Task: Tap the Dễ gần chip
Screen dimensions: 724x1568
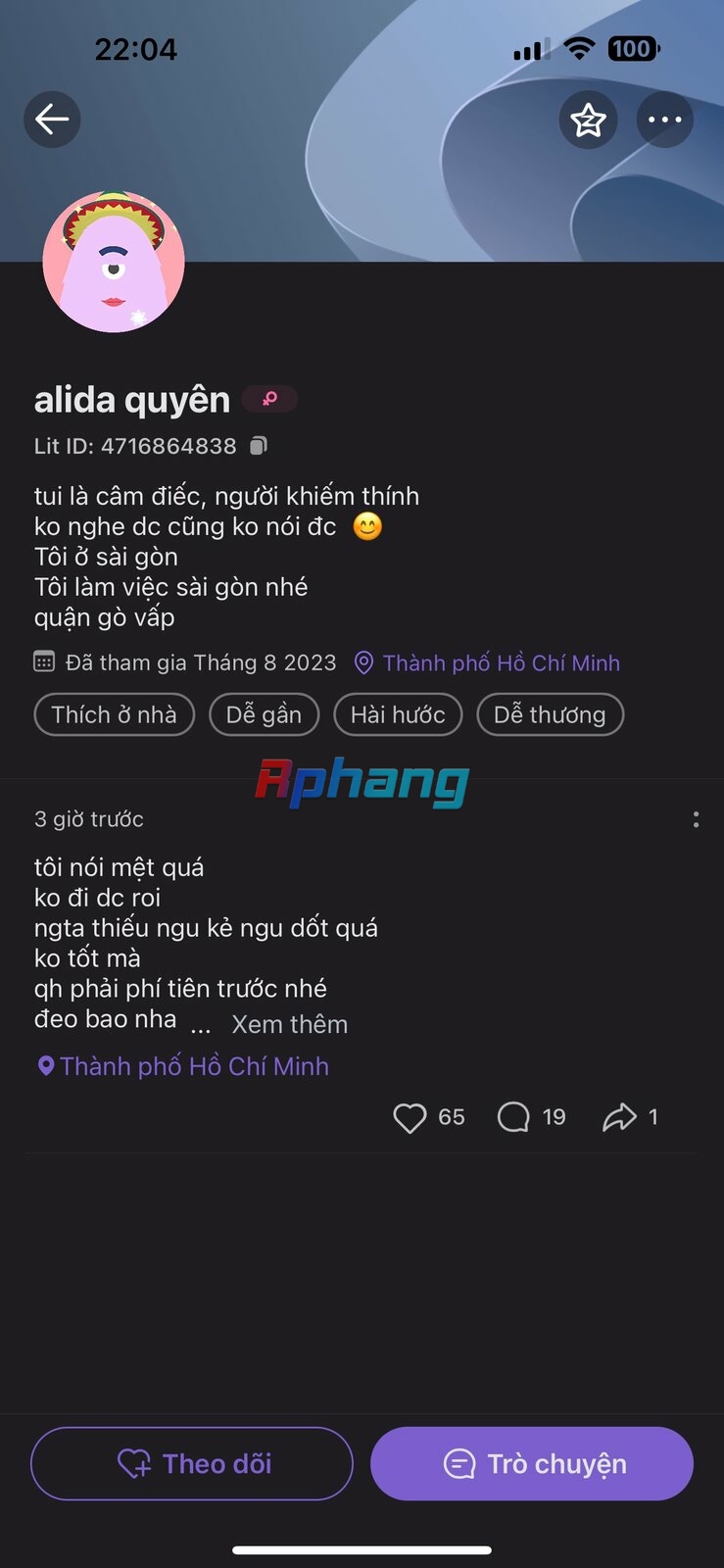Action: pyautogui.click(x=264, y=714)
